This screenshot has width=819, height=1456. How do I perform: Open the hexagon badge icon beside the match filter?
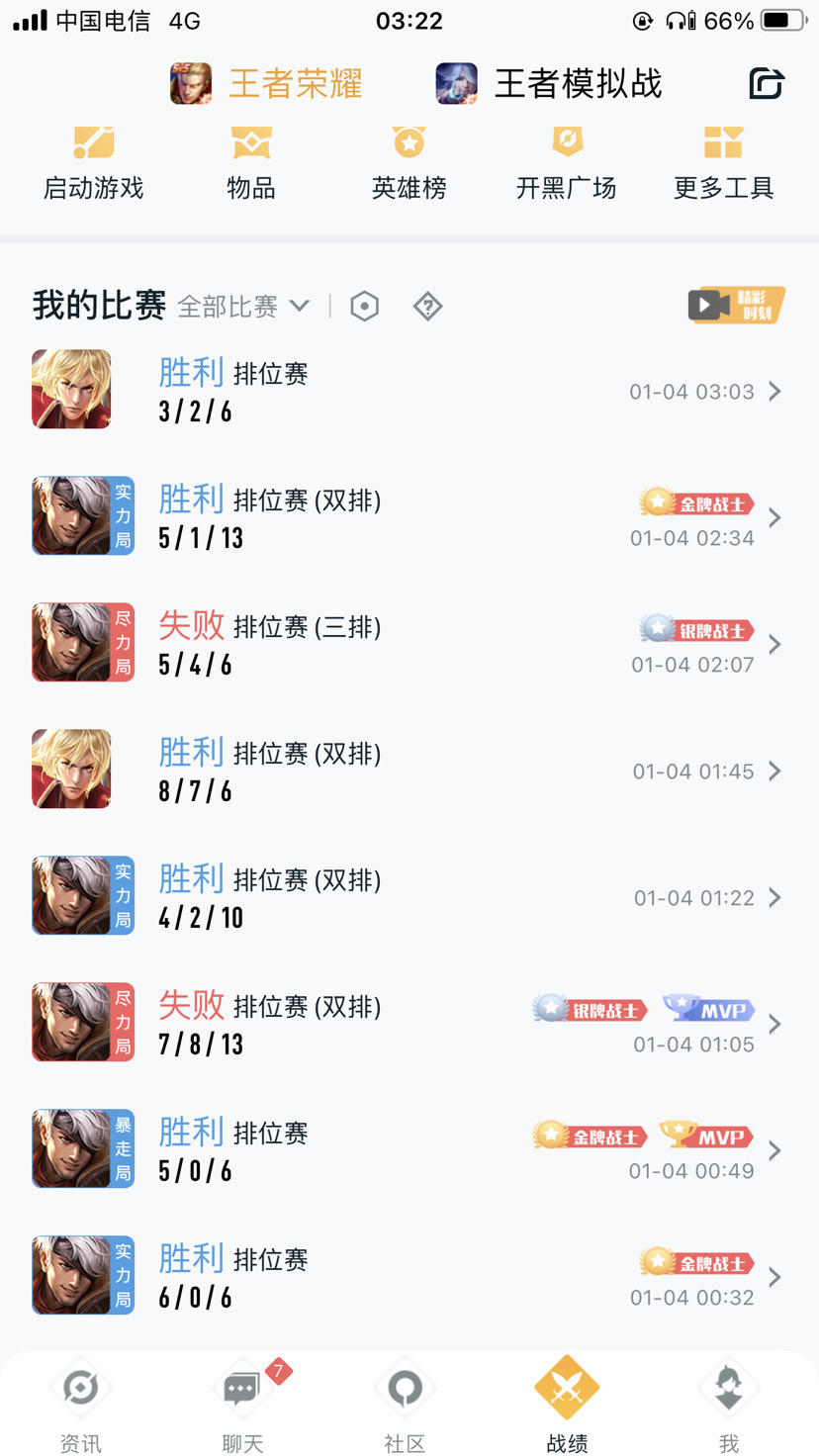[364, 307]
